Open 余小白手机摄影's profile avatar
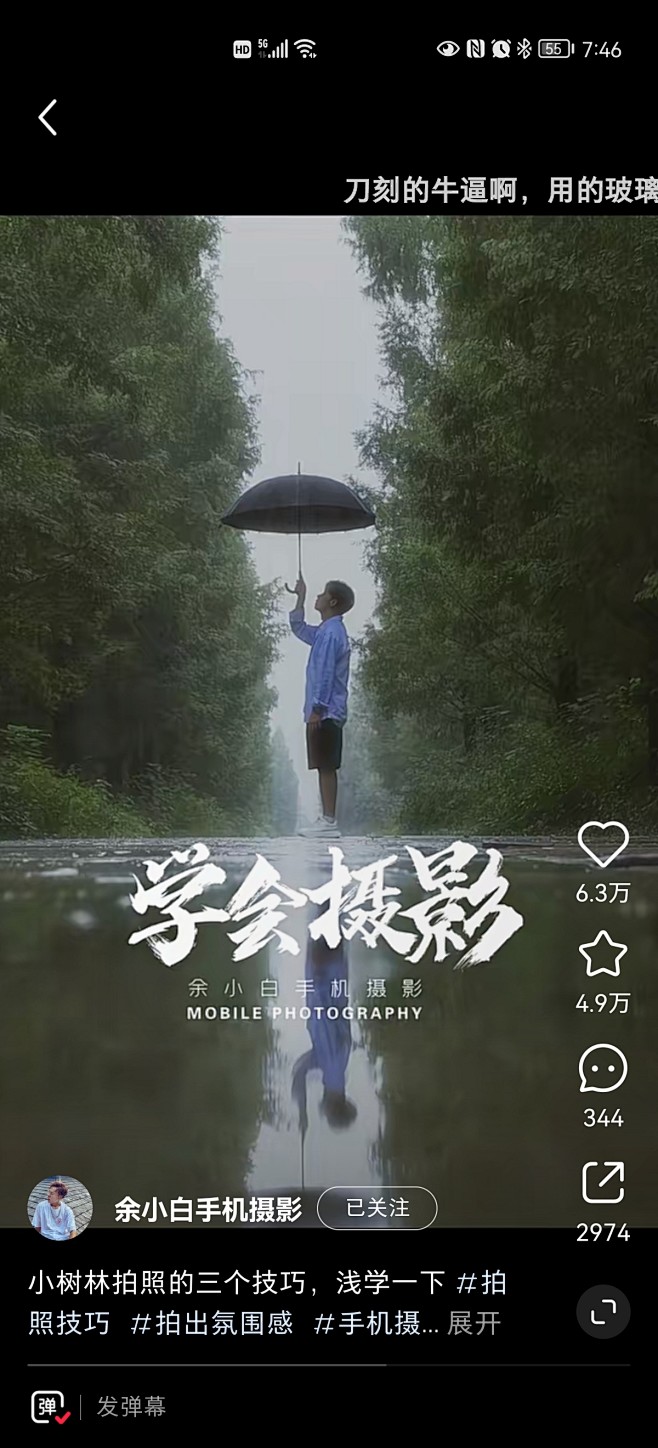This screenshot has height=1448, width=658. pyautogui.click(x=60, y=1208)
